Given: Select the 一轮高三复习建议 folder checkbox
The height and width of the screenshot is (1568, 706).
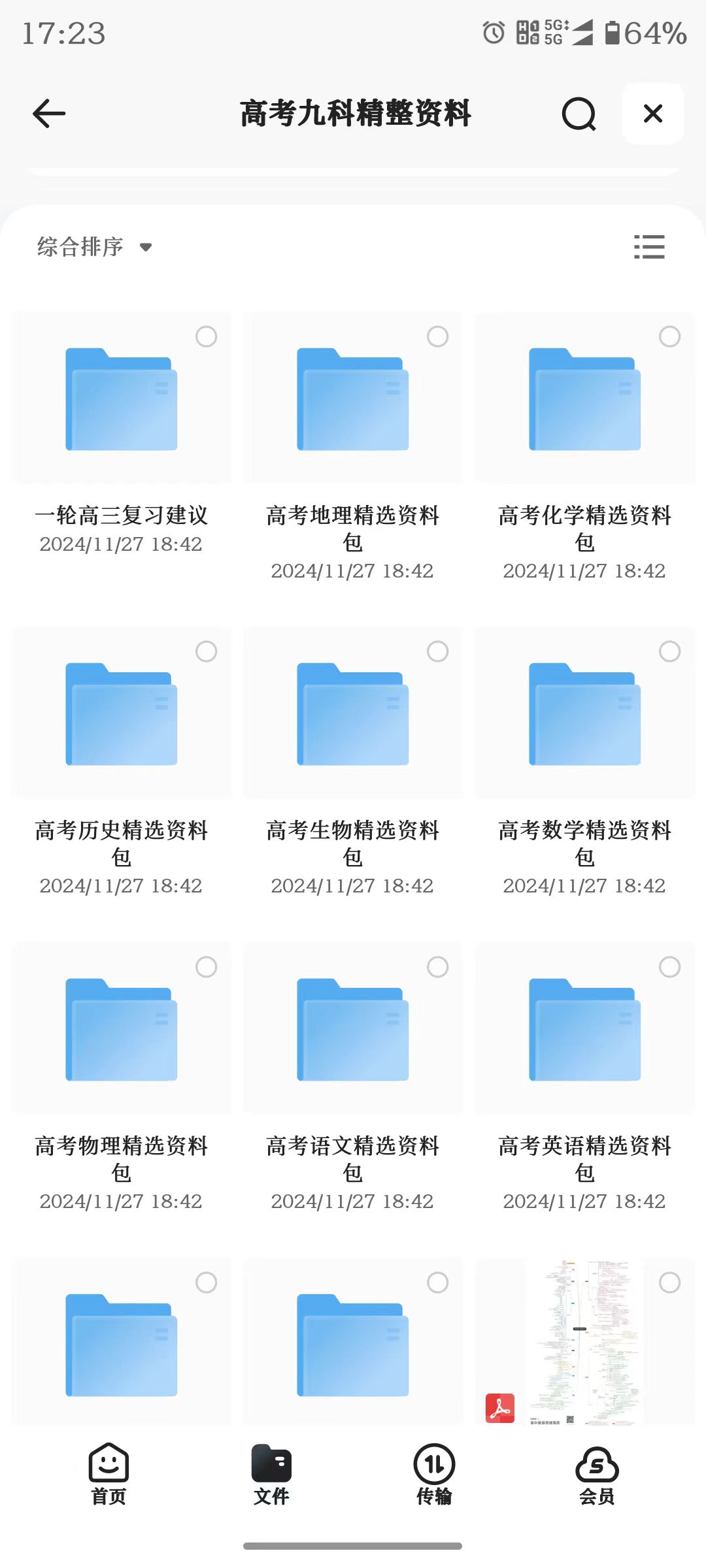Looking at the screenshot, I should tap(207, 336).
